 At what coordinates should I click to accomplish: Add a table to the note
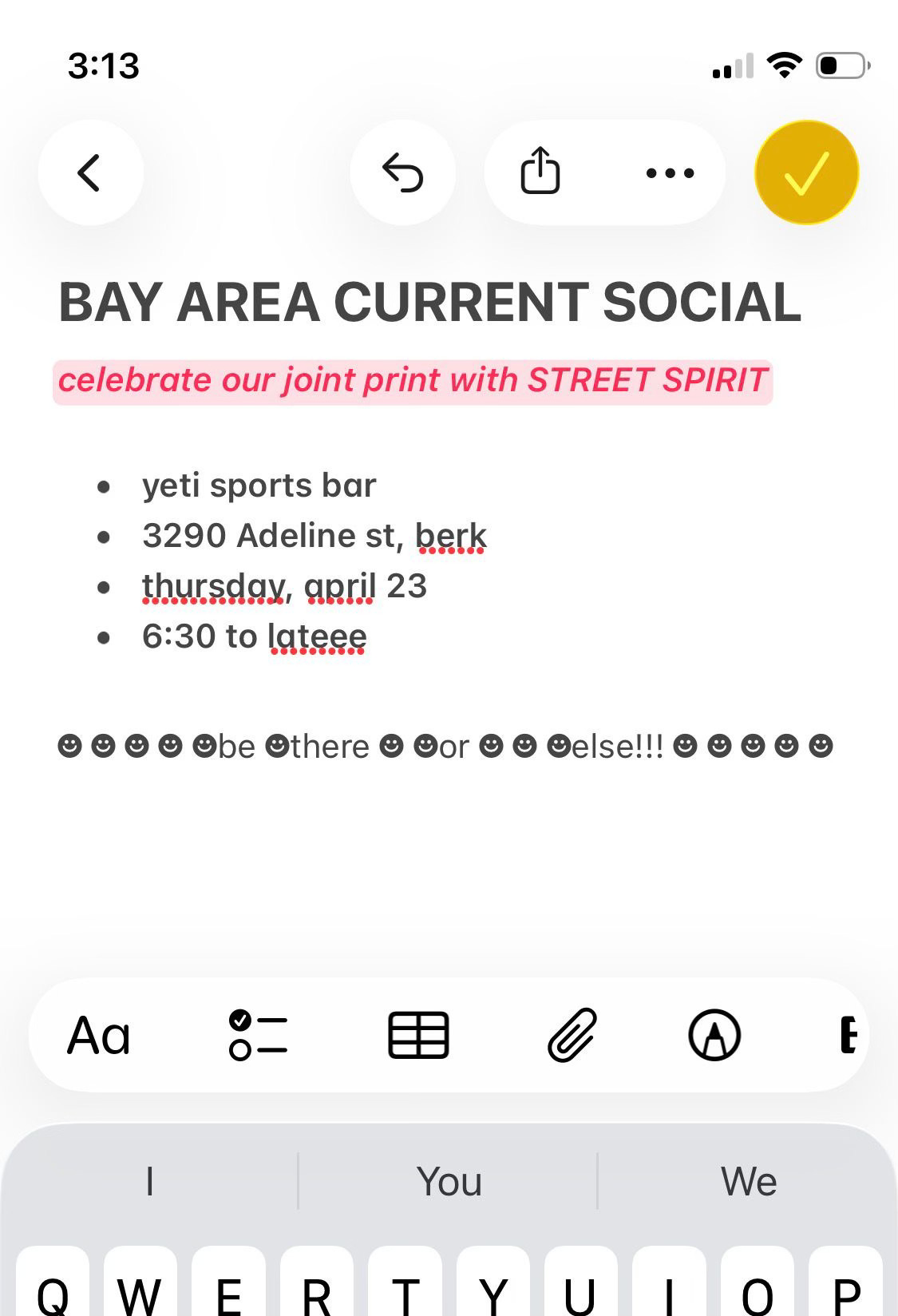coord(418,1036)
